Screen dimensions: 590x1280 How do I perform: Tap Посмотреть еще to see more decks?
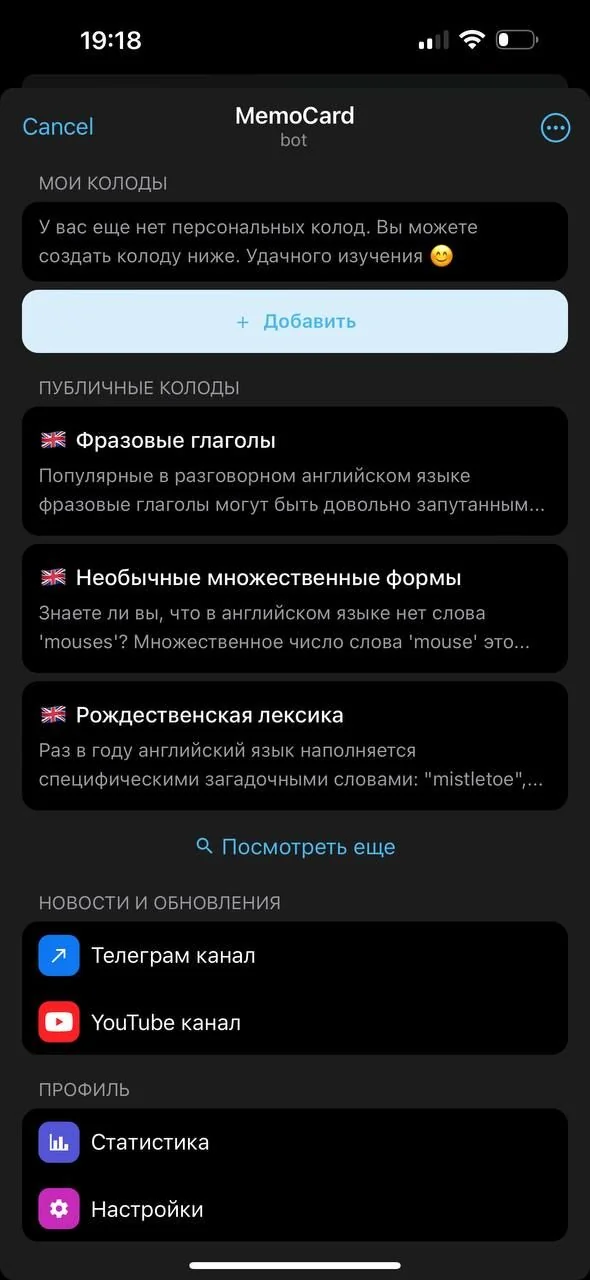click(x=295, y=847)
